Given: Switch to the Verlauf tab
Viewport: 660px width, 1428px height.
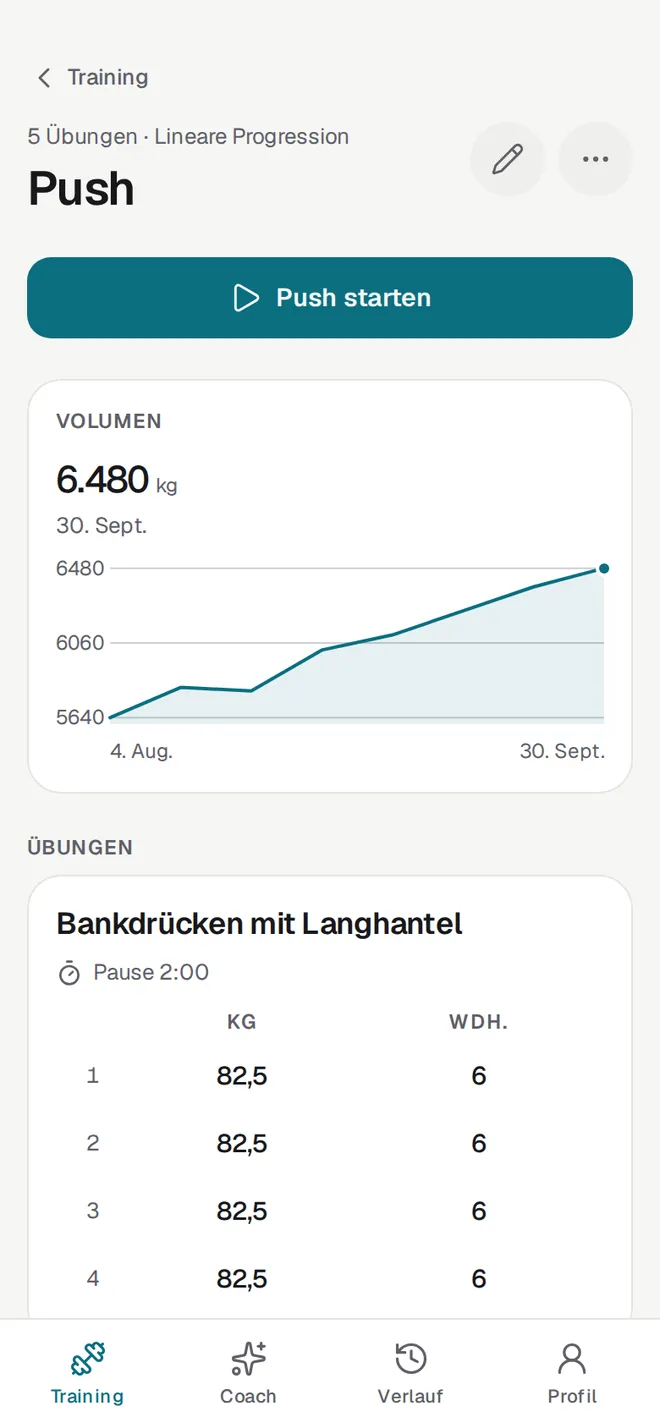Looking at the screenshot, I should 410,1373.
